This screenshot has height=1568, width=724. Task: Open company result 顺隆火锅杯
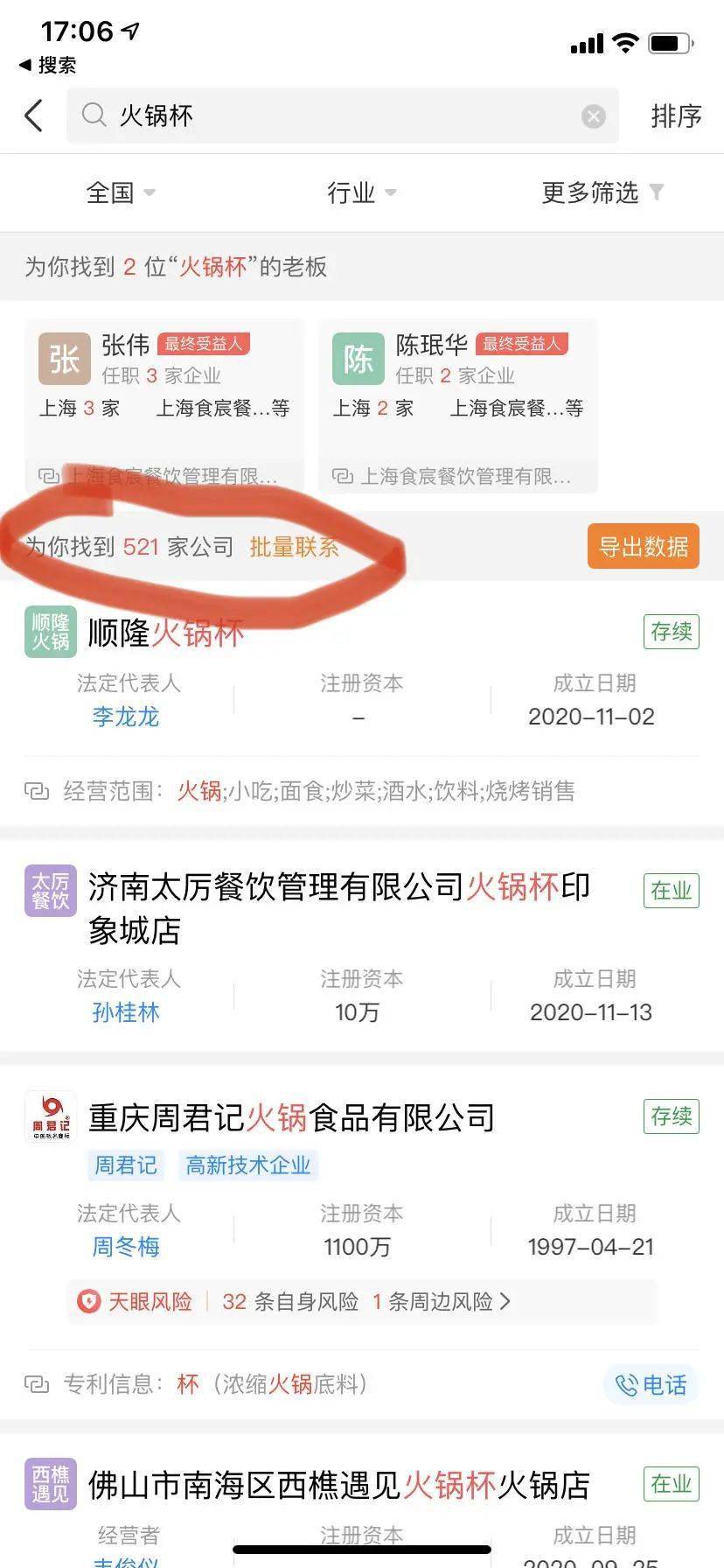point(166,633)
